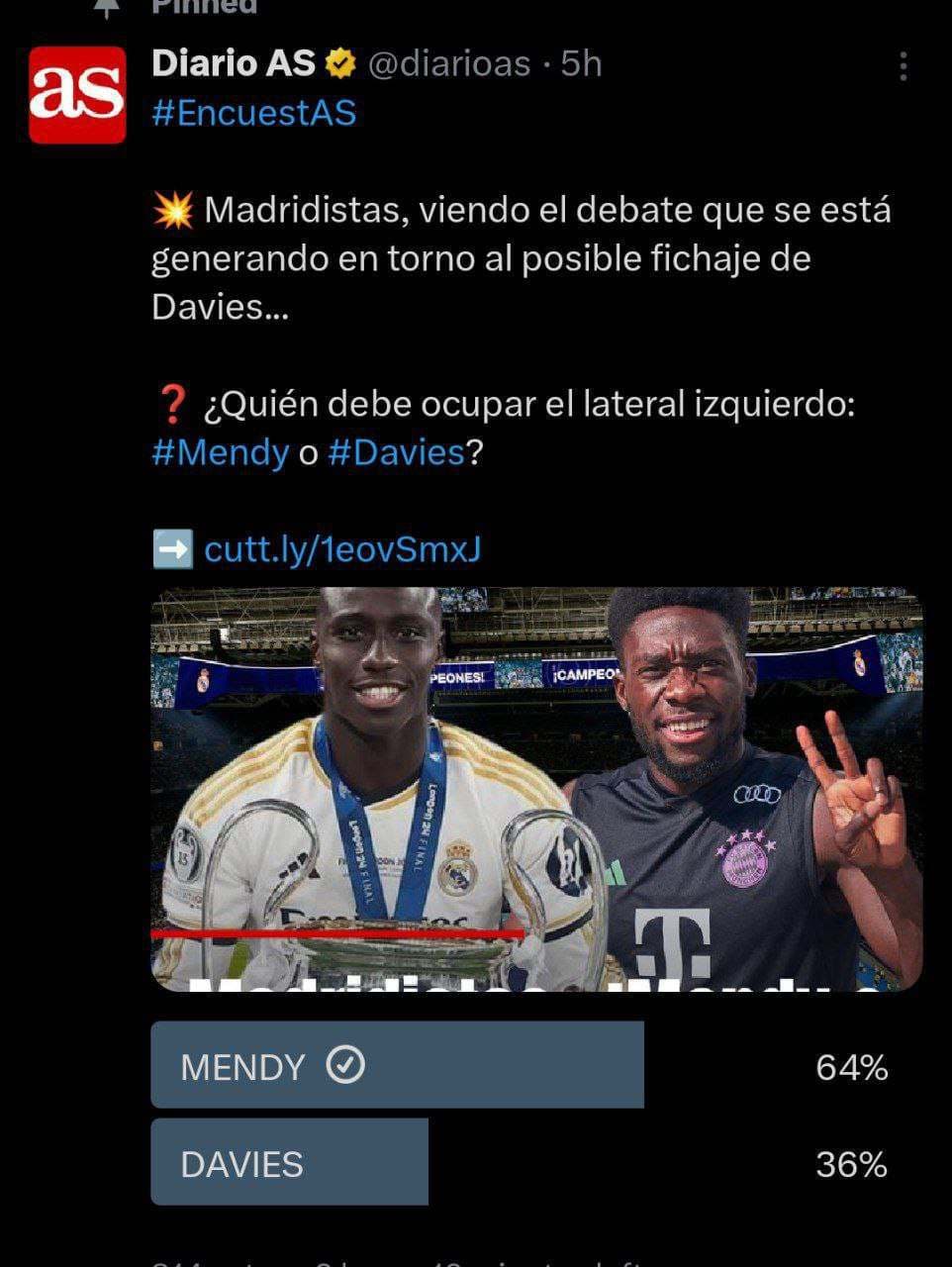Open the #Mendy hashtag link
Image resolution: width=952 pixels, height=1267 pixels.
click(220, 452)
